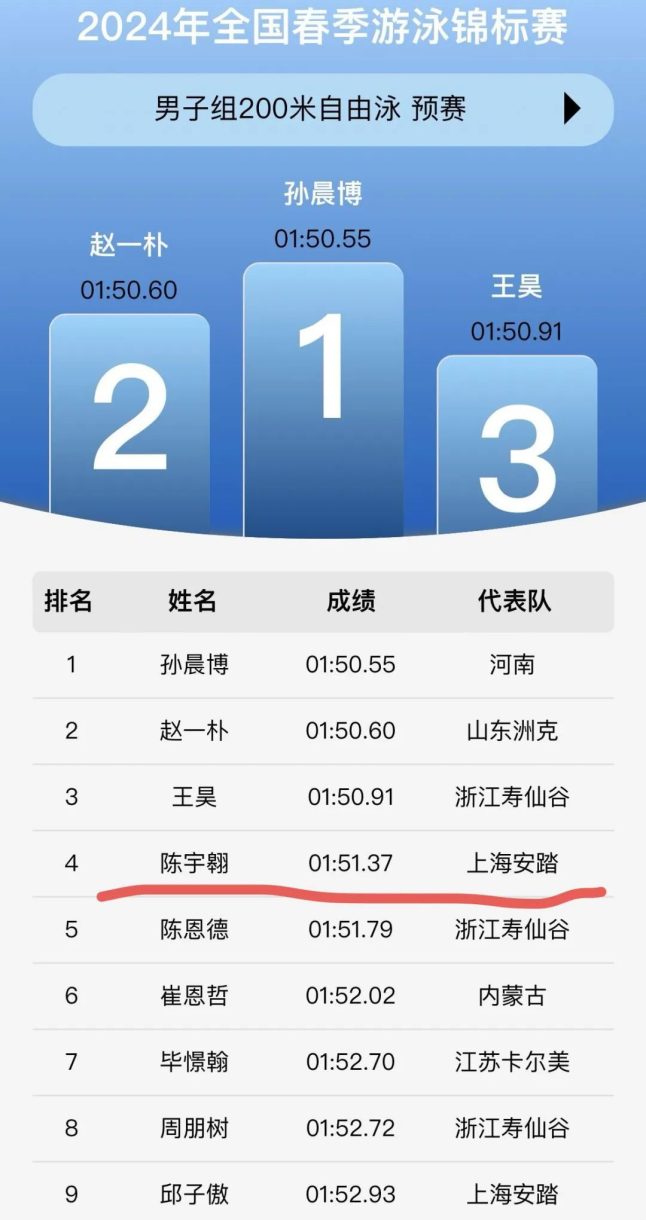This screenshot has width=646, height=1220.
Task: Open the 男子组200米自由泳 预赛 event selector
Action: coord(322,108)
